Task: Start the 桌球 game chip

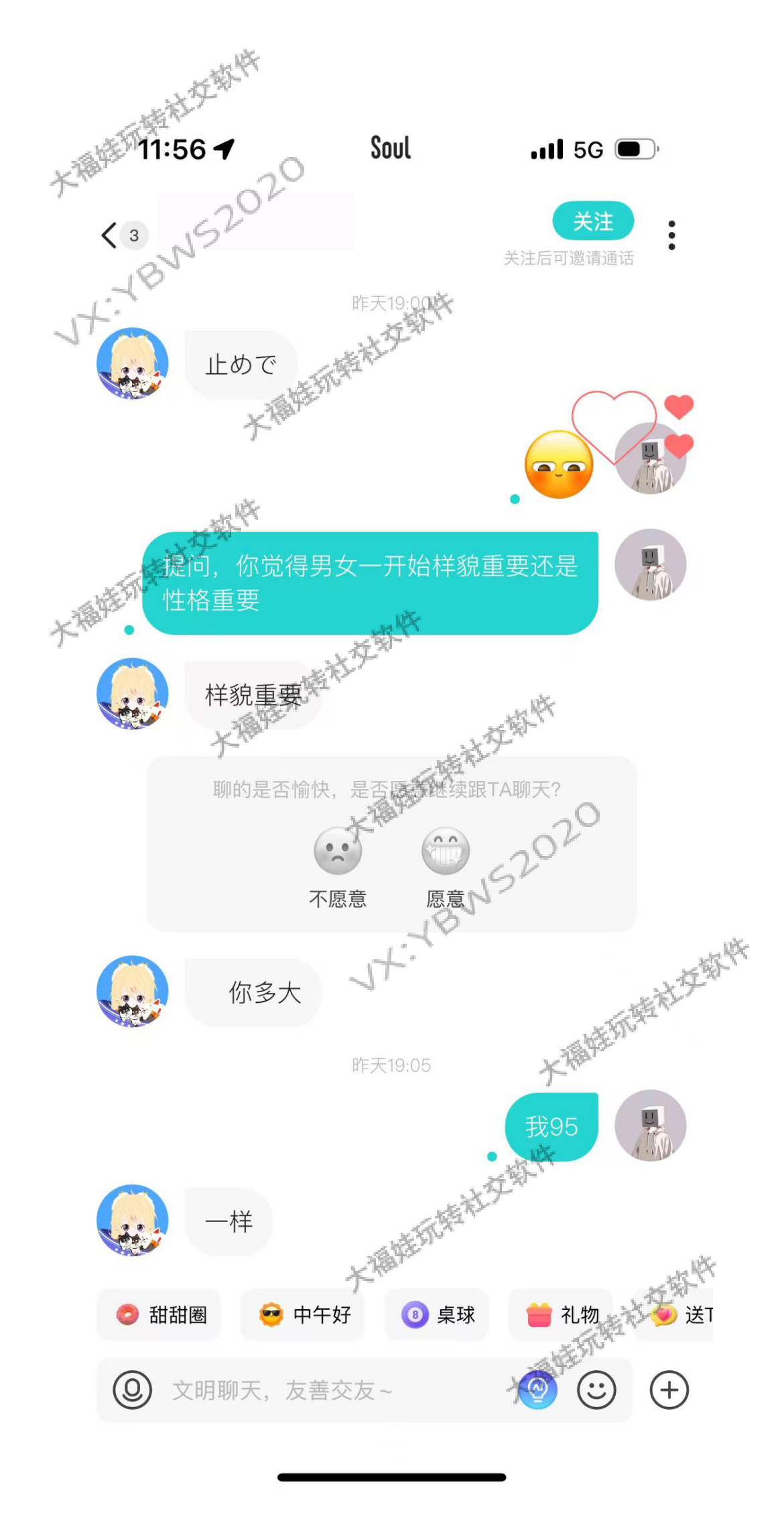Action: (x=438, y=1315)
